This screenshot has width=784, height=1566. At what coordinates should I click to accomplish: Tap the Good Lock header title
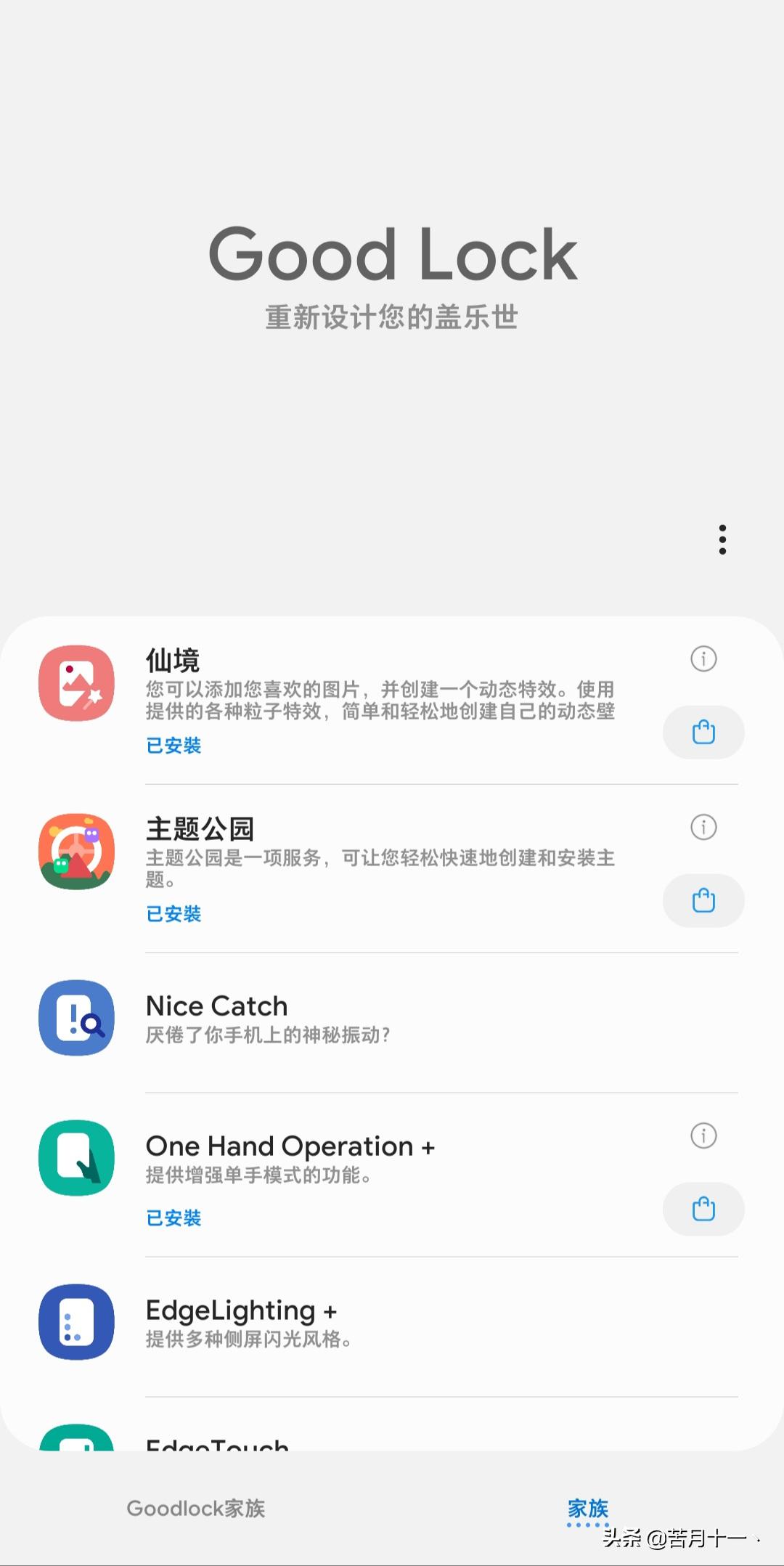point(392,254)
